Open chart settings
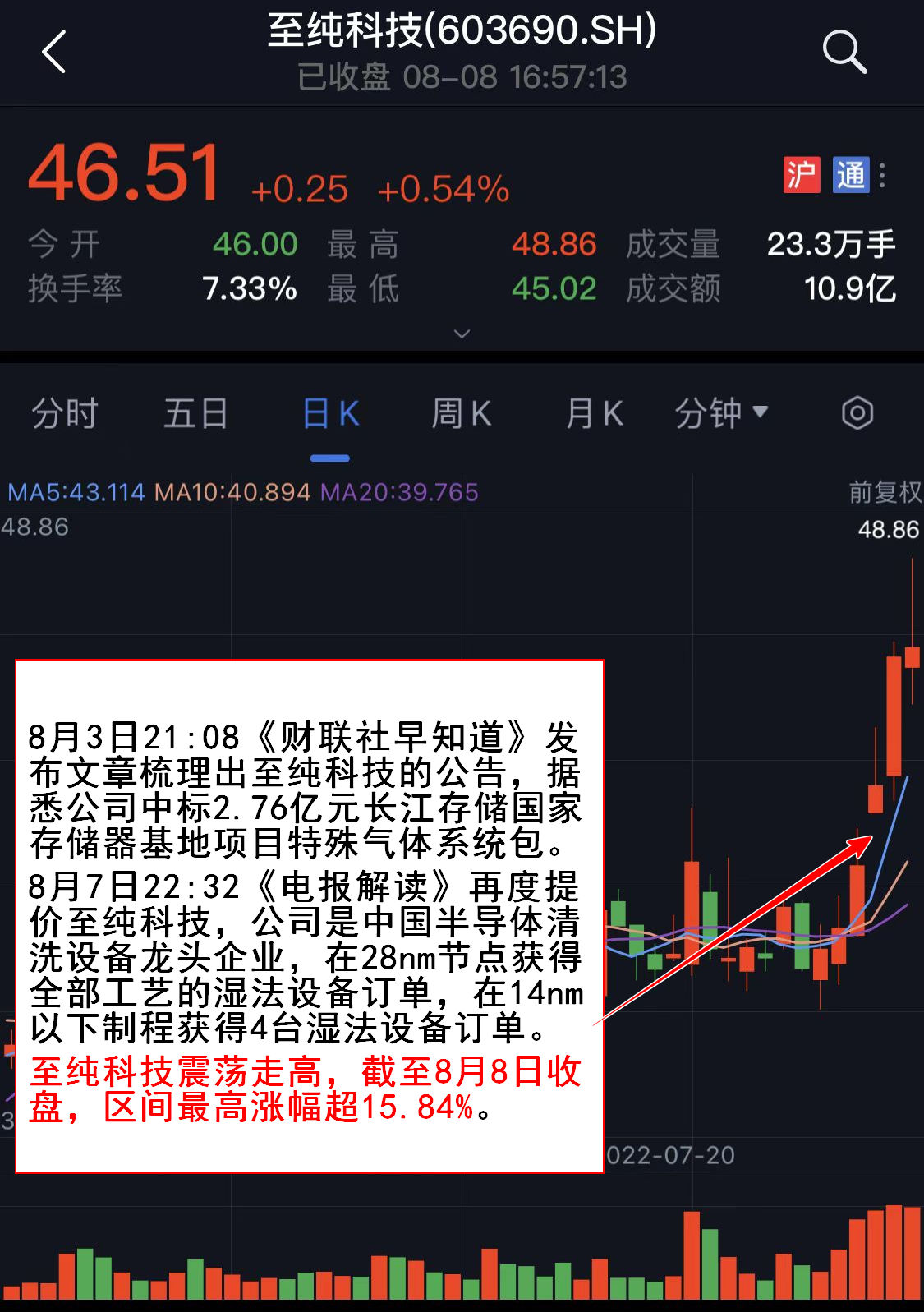This screenshot has width=924, height=1312. (x=857, y=413)
